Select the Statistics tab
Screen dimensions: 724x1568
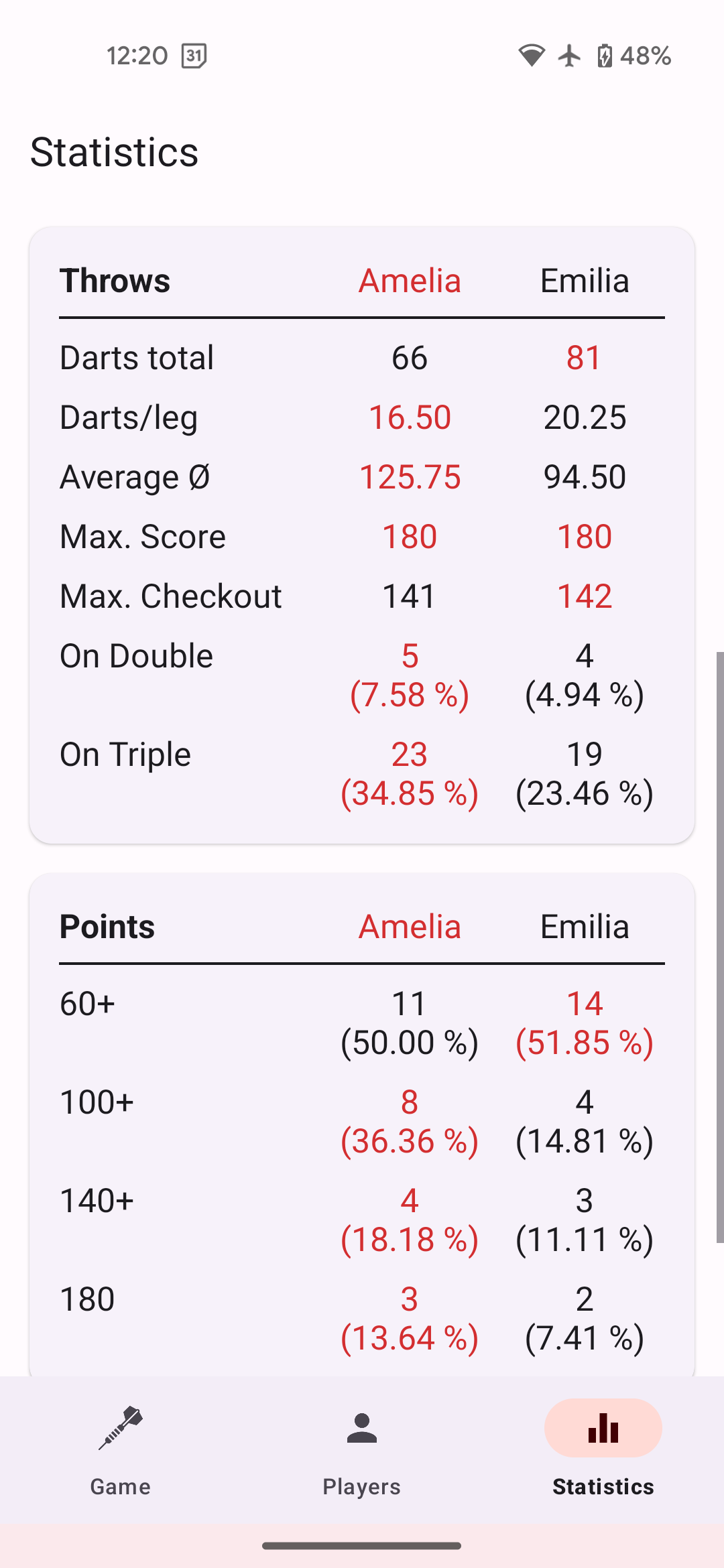tap(603, 1451)
